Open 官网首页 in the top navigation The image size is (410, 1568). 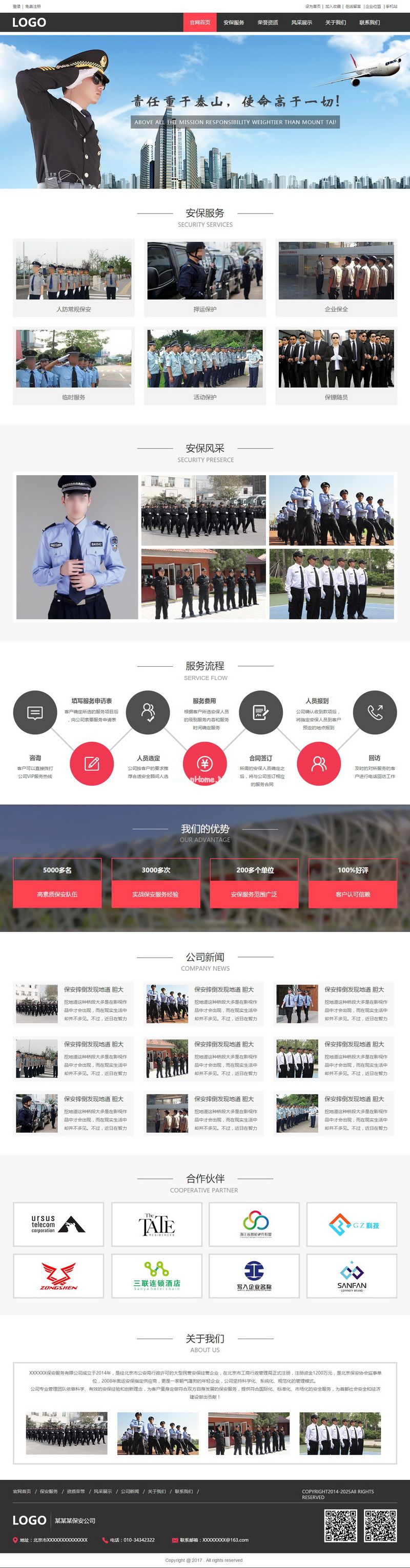tap(200, 23)
